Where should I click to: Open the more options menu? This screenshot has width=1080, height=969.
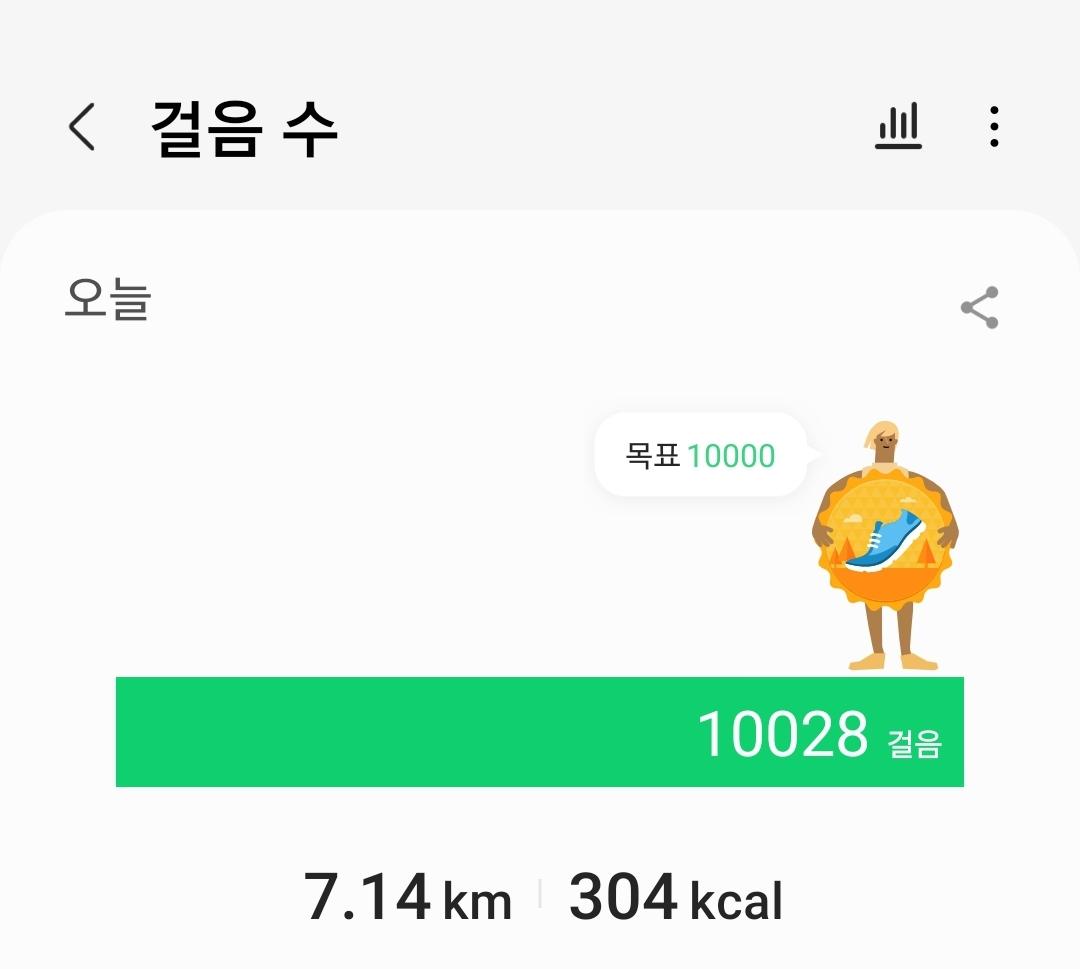point(993,127)
